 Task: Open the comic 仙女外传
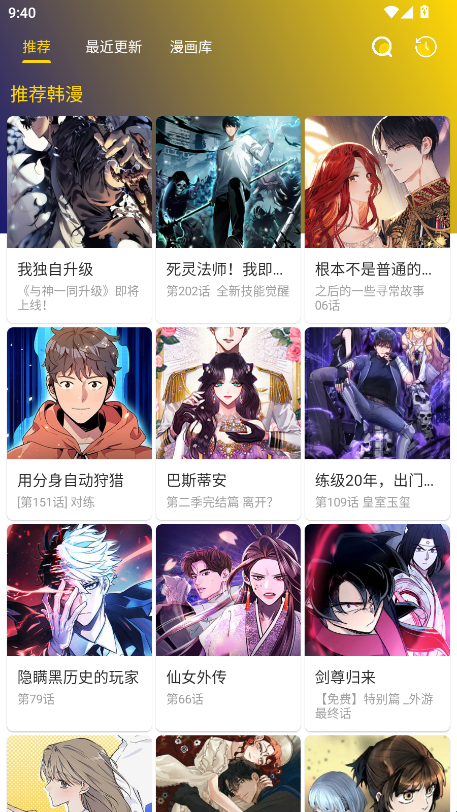[x=228, y=627]
